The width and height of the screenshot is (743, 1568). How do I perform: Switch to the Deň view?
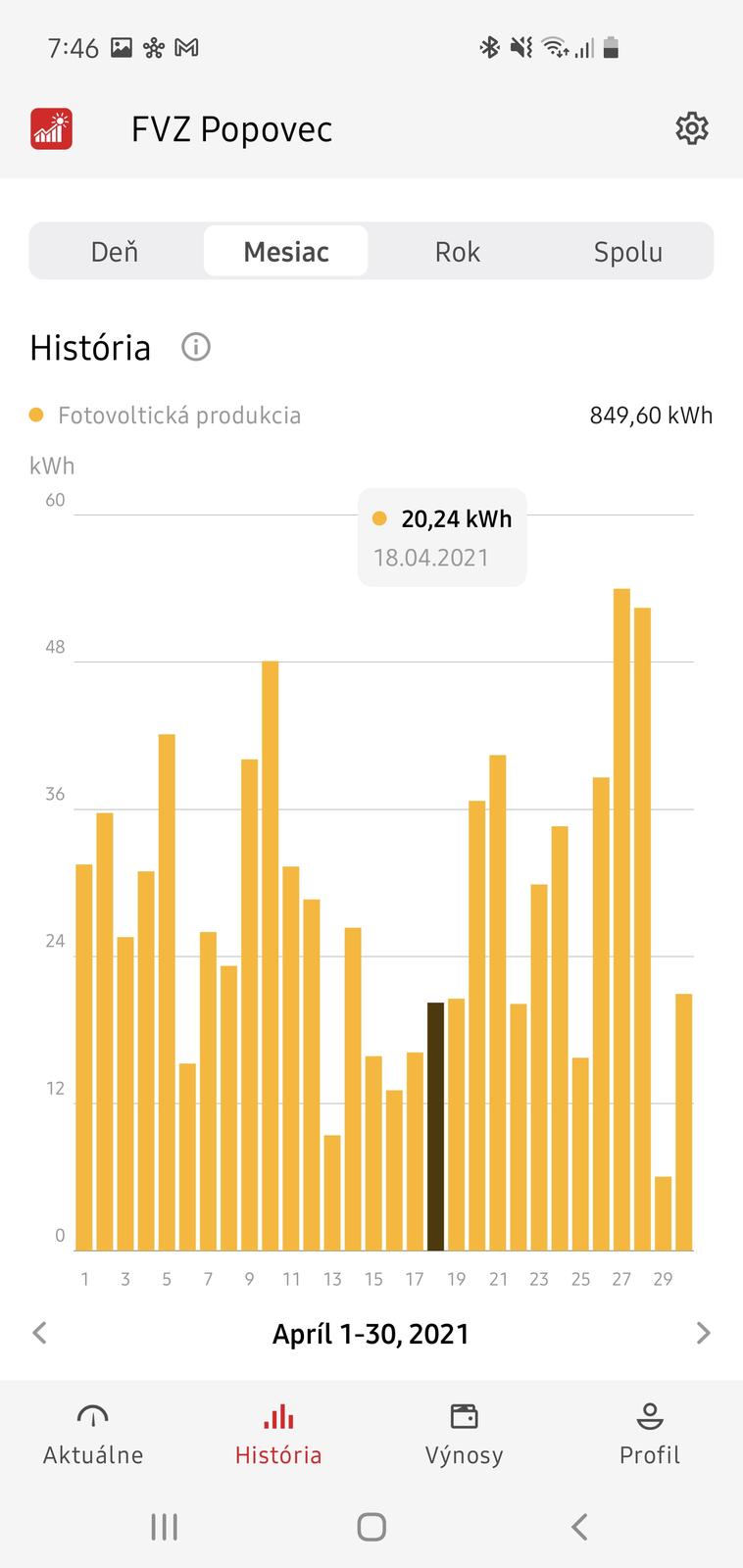115,252
